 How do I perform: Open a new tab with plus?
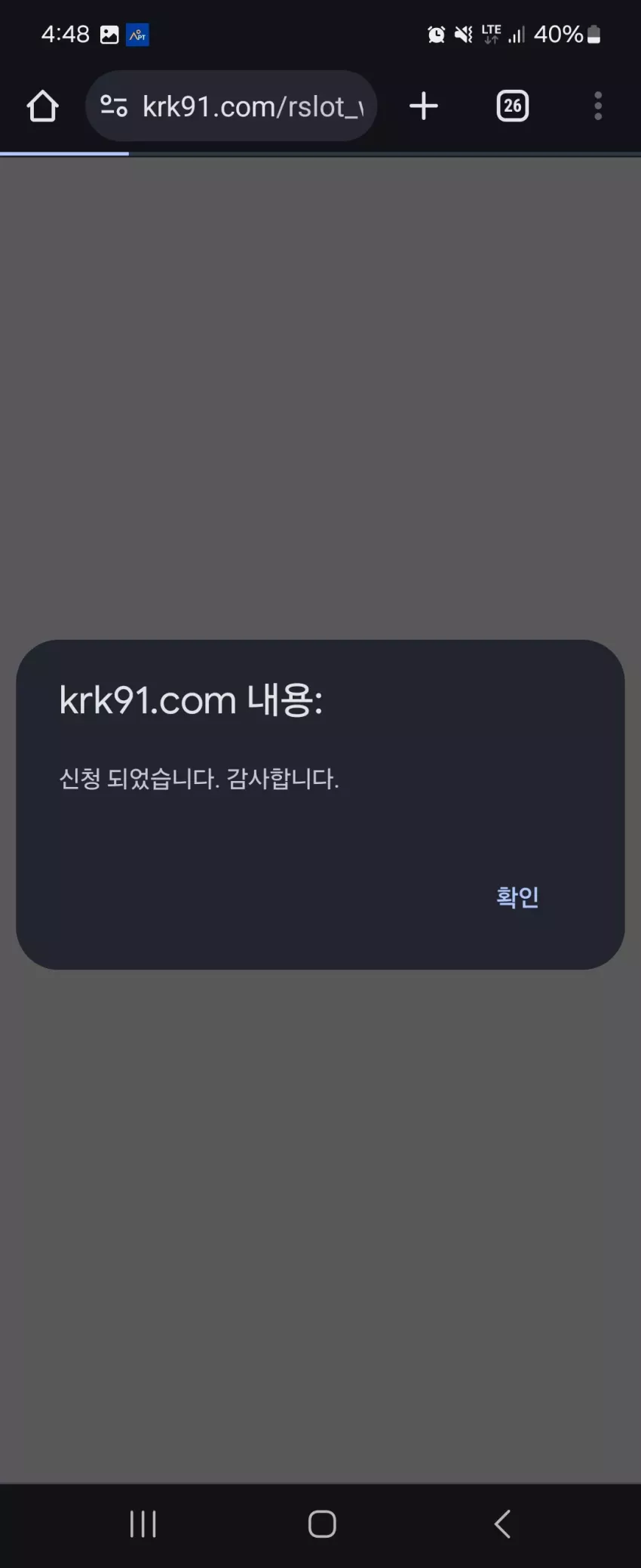(x=424, y=106)
